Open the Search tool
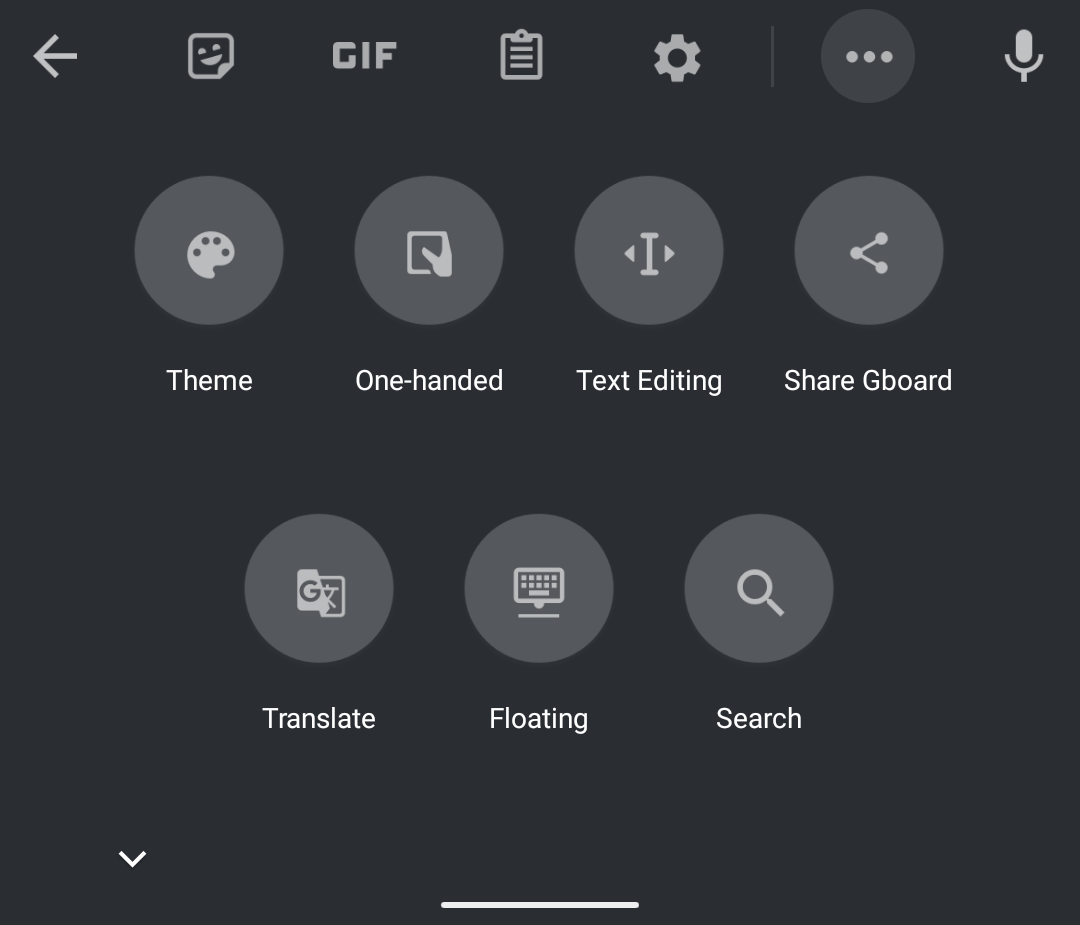Viewport: 1080px width, 925px height. pyautogui.click(x=759, y=589)
